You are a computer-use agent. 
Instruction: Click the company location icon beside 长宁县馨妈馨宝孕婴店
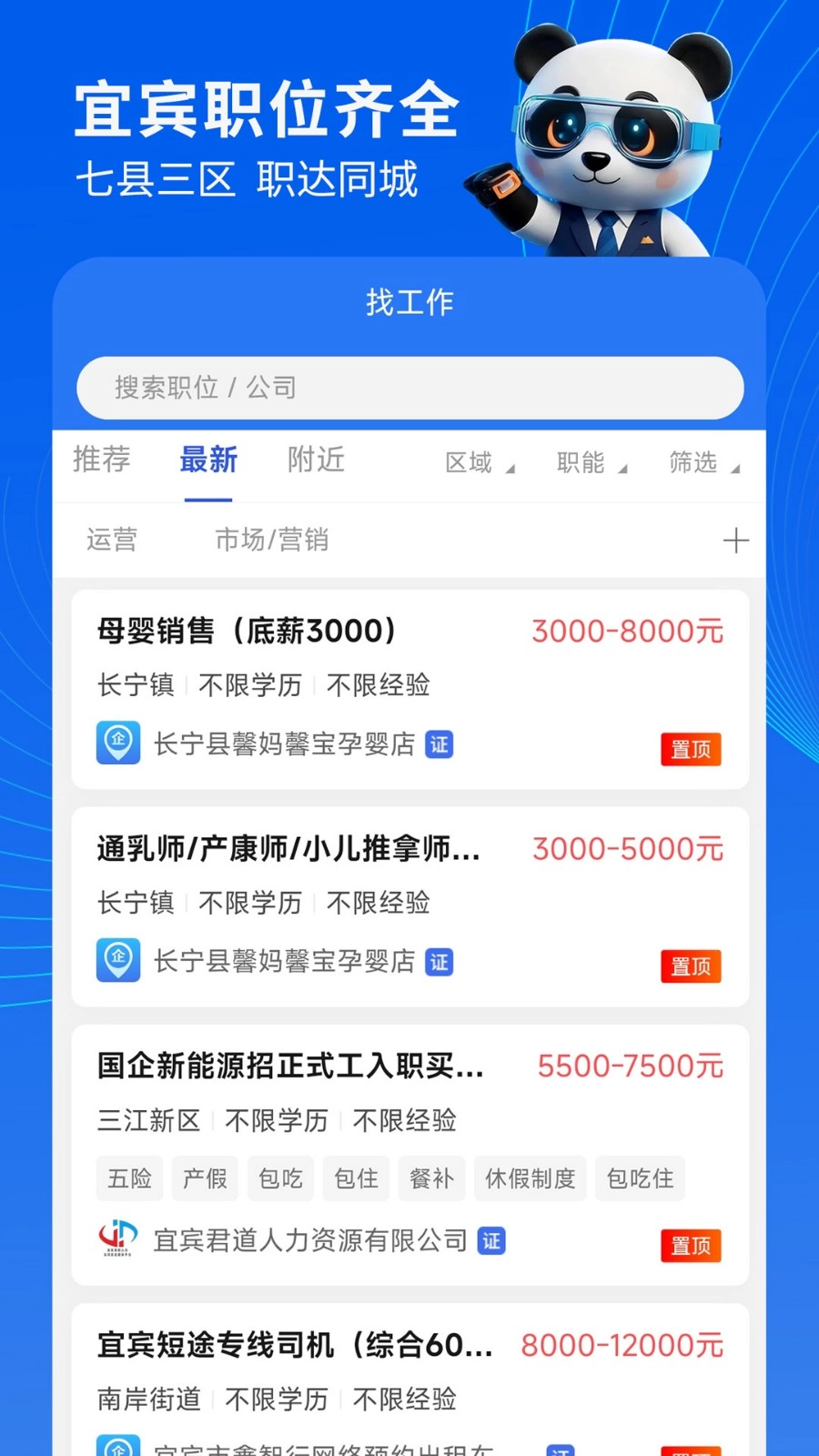[118, 743]
